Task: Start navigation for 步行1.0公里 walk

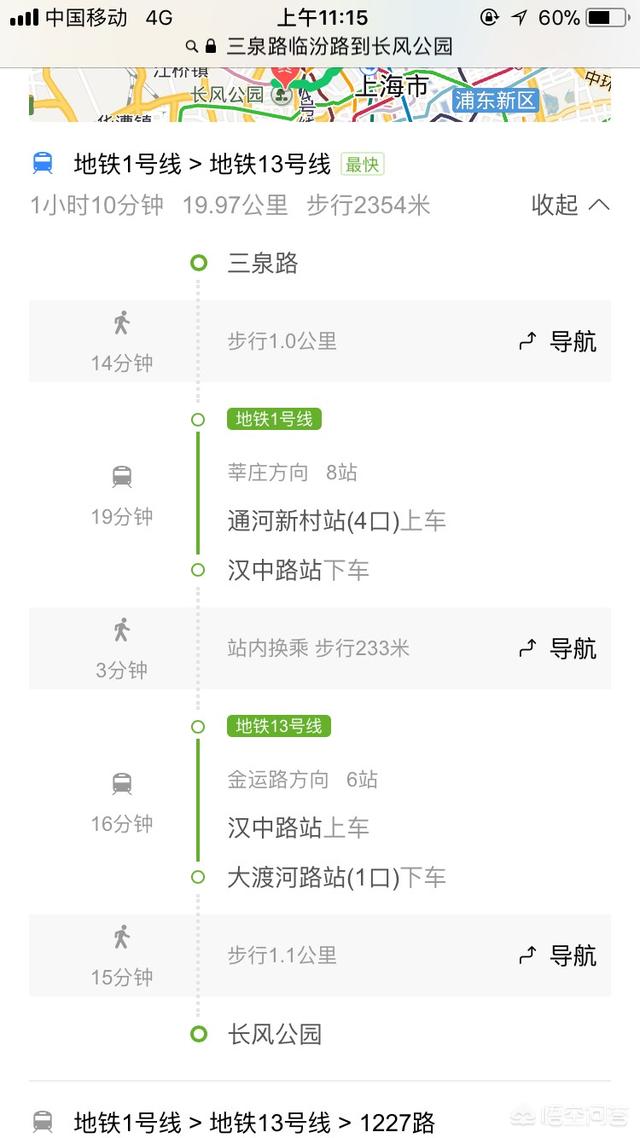Action: click(x=558, y=342)
